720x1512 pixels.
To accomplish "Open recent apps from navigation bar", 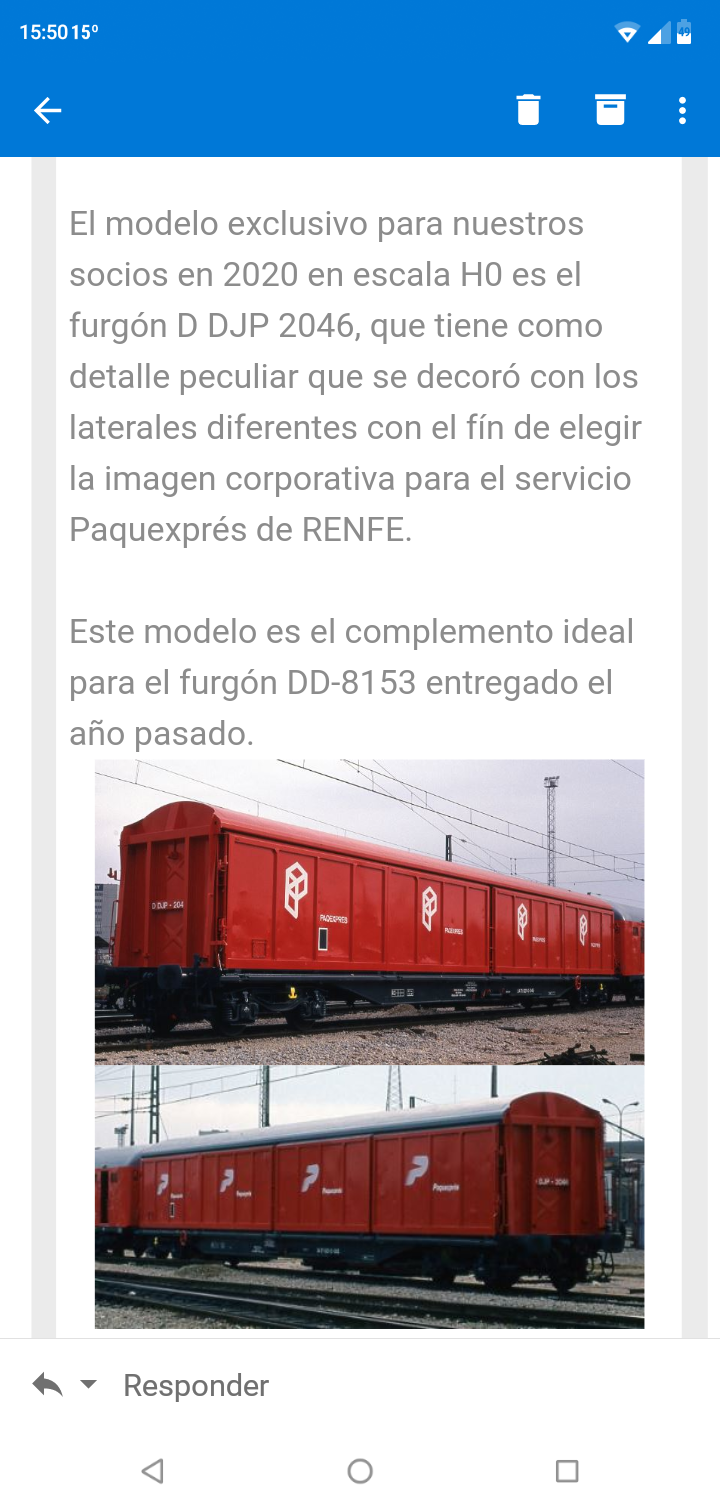I will (x=567, y=1470).
